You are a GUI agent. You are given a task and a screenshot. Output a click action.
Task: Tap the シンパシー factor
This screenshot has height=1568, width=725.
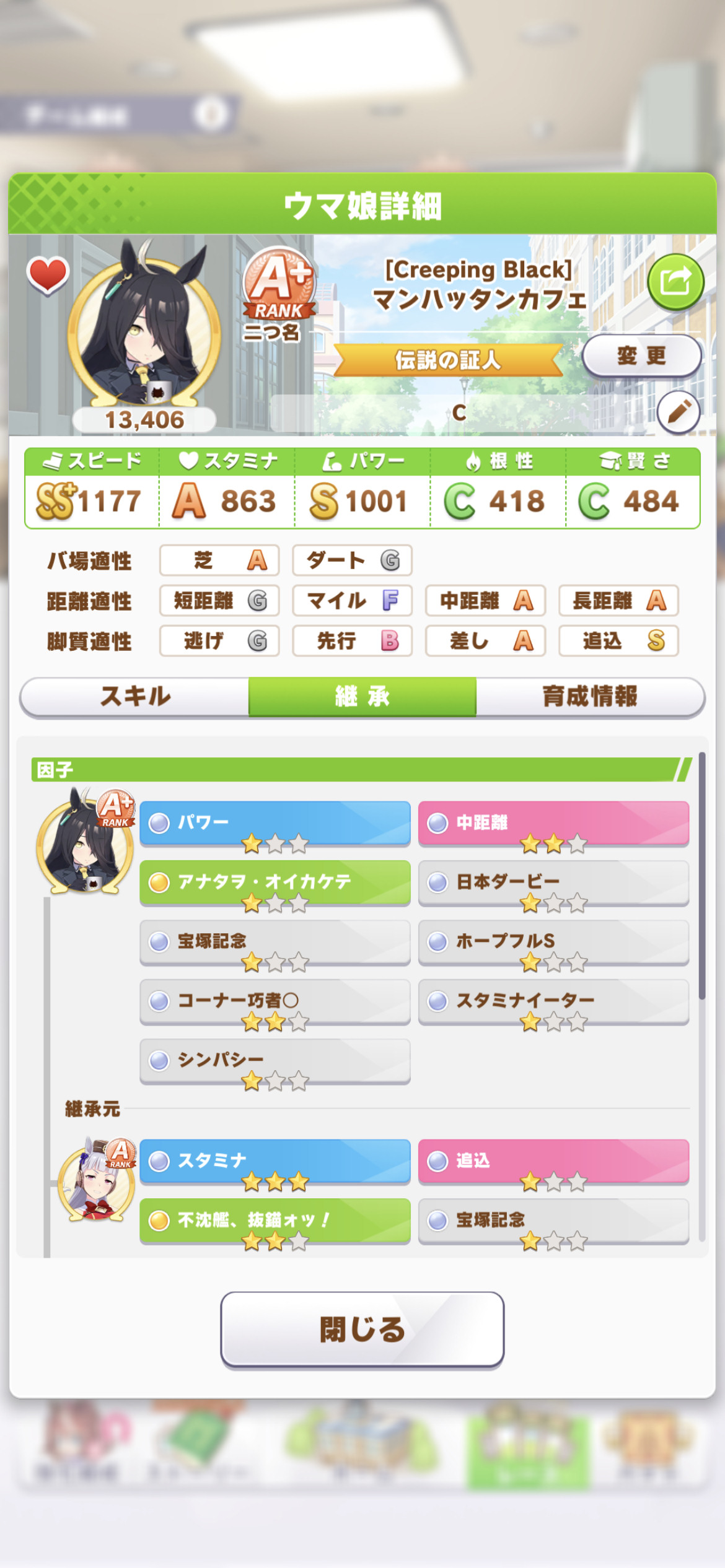(x=275, y=1061)
